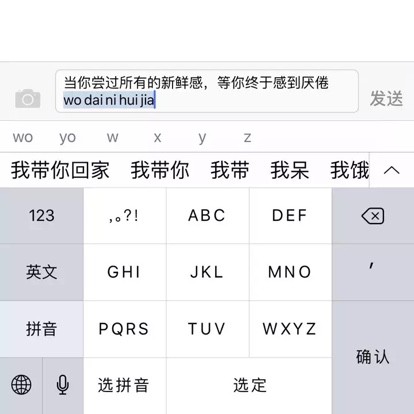Choose the 我带你 suggestion
The height and width of the screenshot is (414, 414).
click(160, 170)
